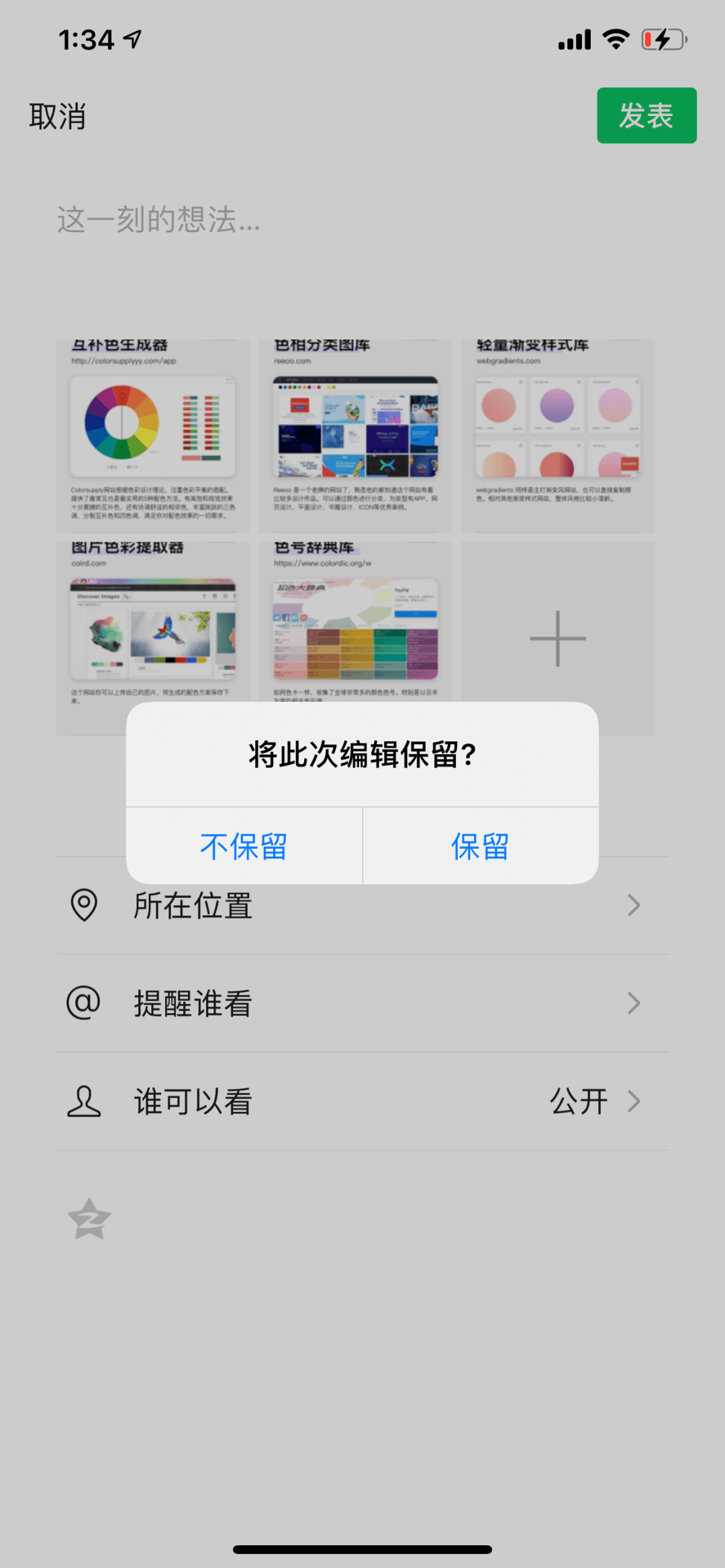Screen dimensions: 725x1568
Task: Tap 取消 to cancel the post
Action: click(x=58, y=117)
